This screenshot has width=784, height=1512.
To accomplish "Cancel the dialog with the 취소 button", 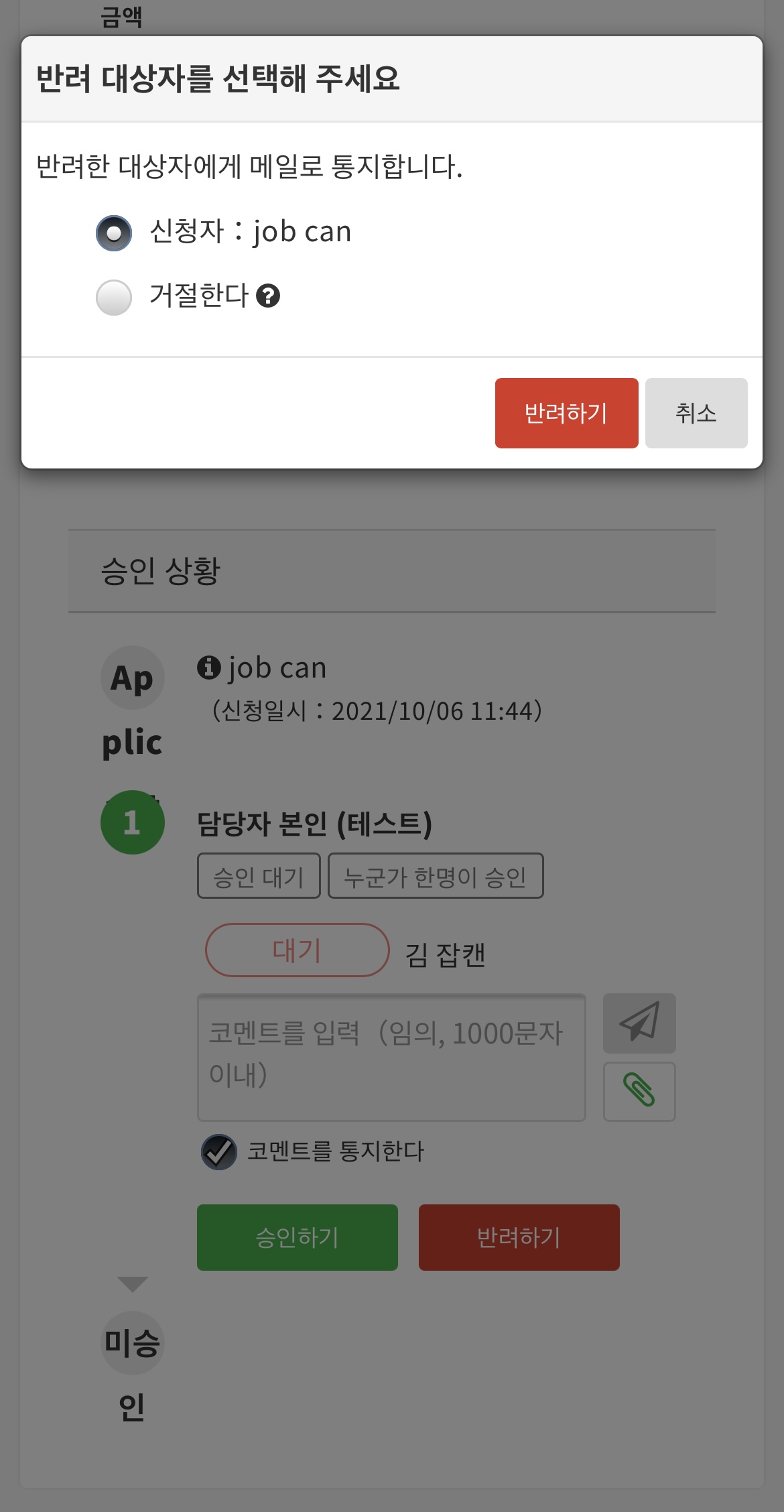I will (696, 413).
